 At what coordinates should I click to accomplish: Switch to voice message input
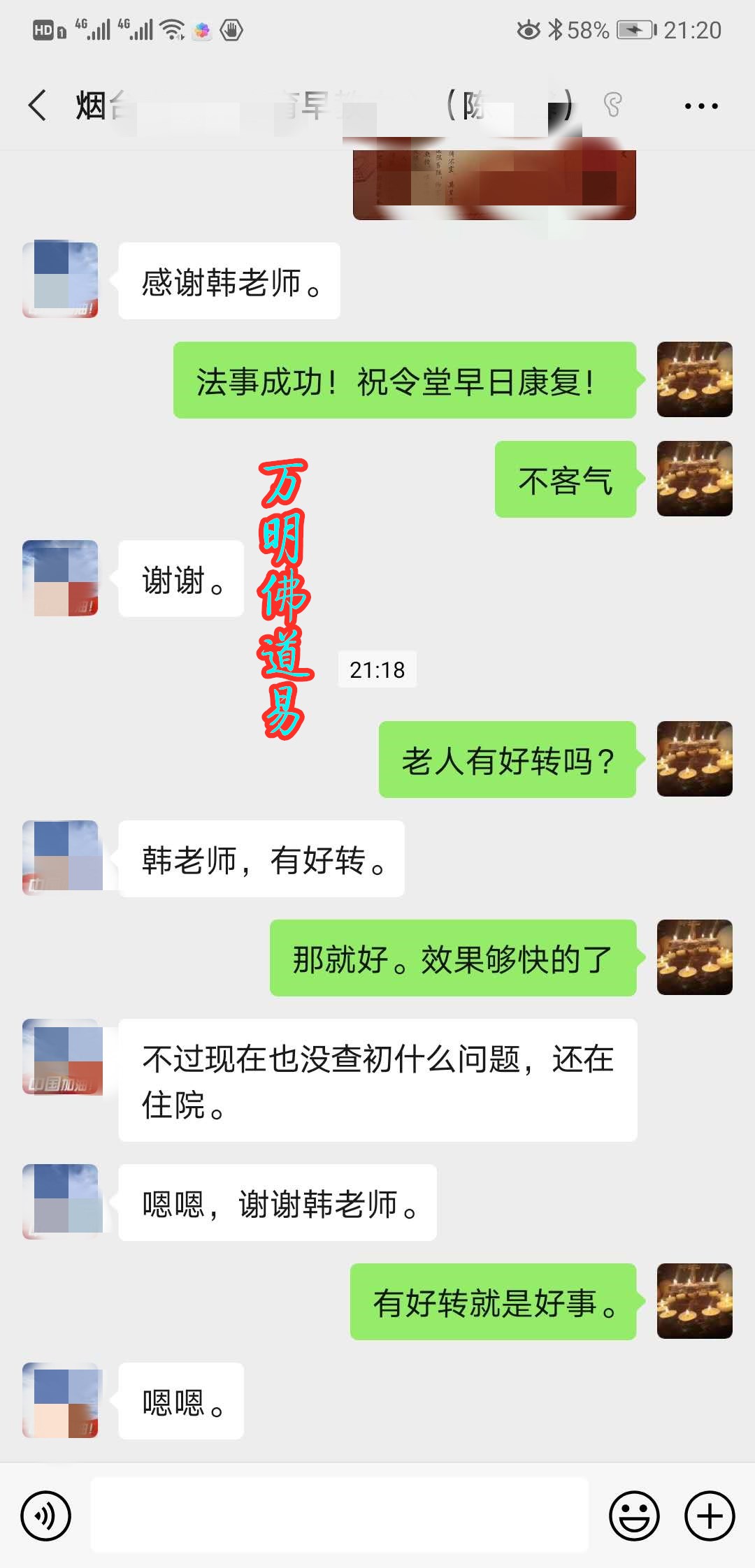pyautogui.click(x=46, y=1516)
